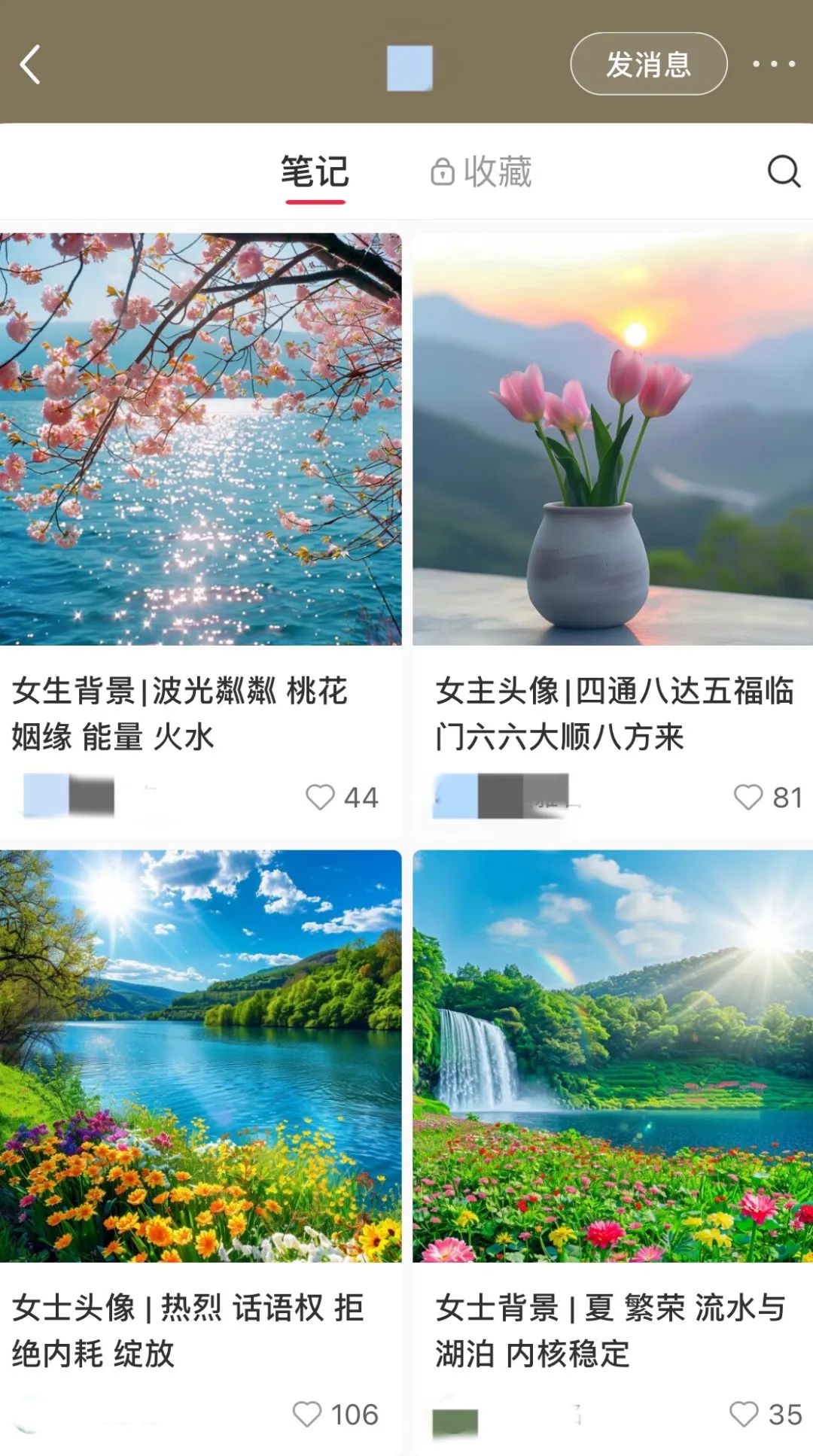Tap the 发消息 button
813x1456 pixels.
[648, 65]
